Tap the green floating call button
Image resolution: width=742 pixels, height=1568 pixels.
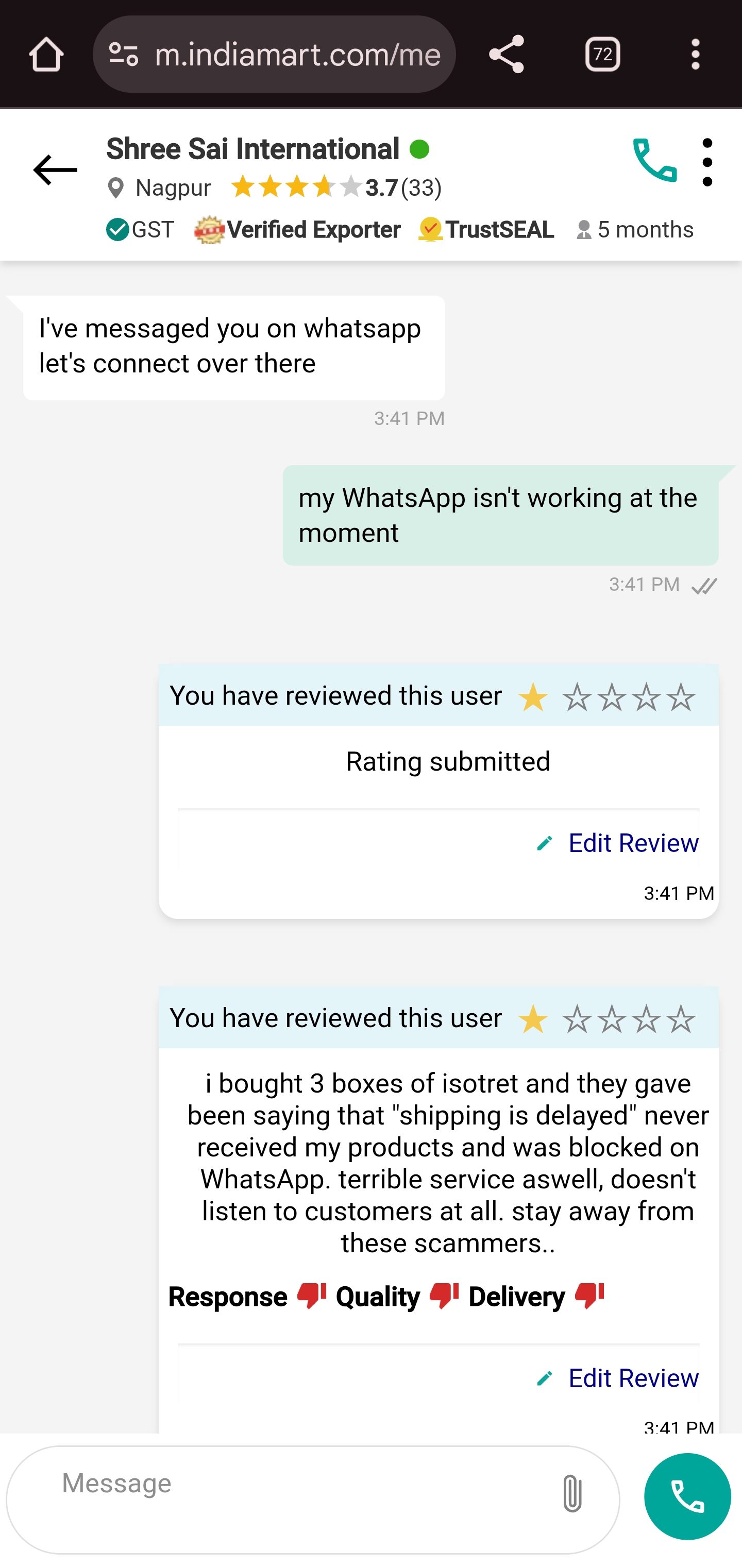[x=687, y=1497]
